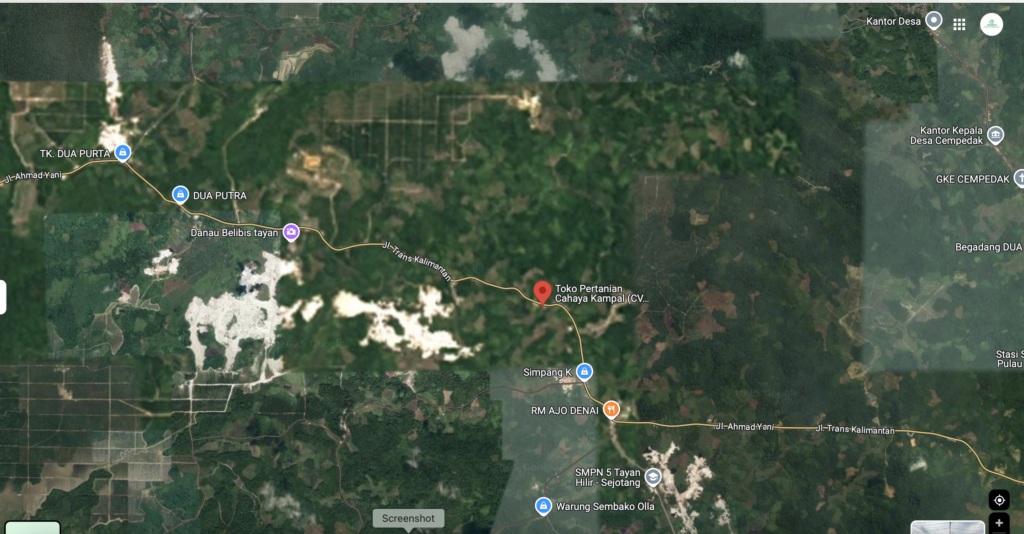This screenshot has height=534, width=1024.
Task: Zoom in with the plus button
Action: [x=999, y=523]
